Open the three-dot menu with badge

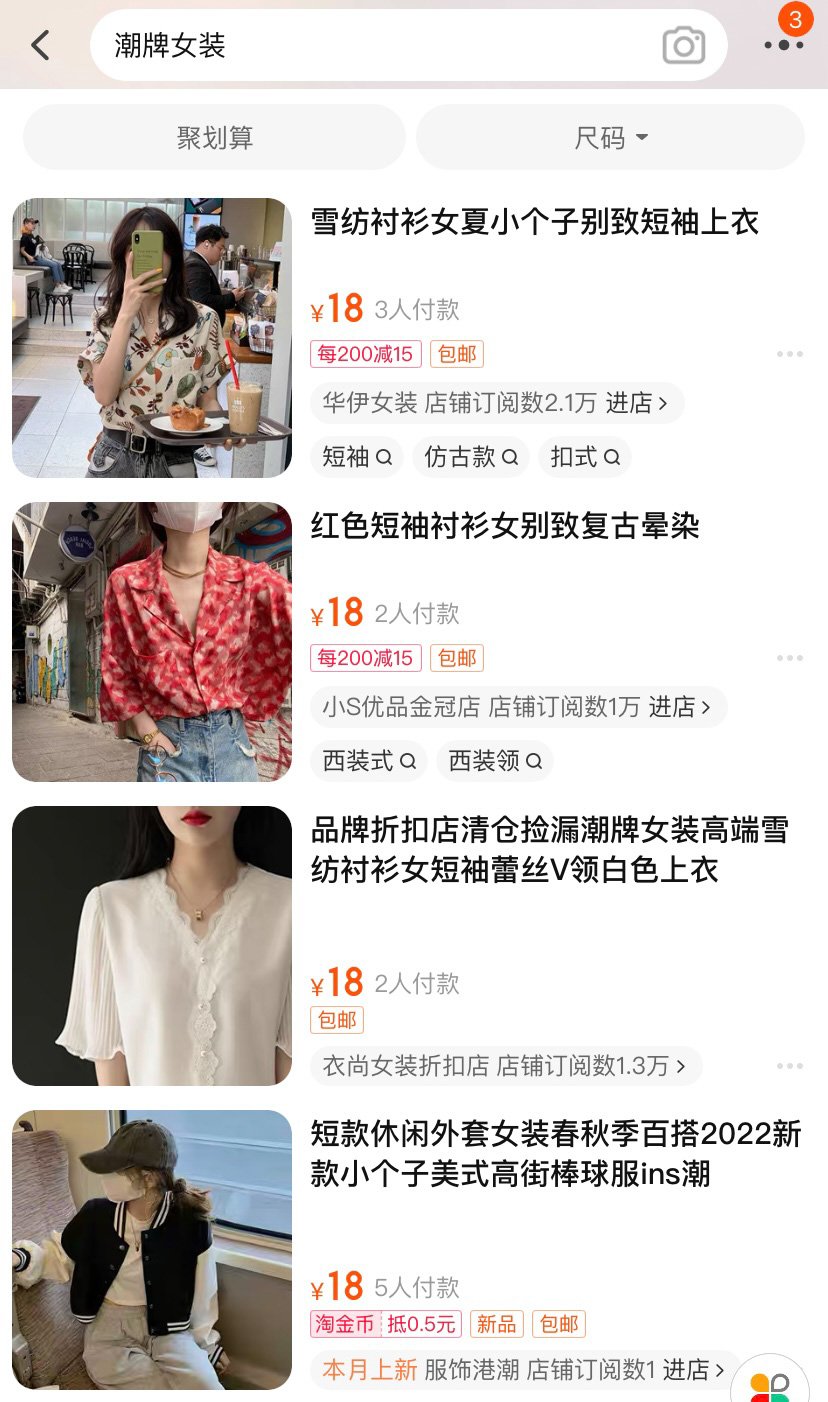tap(783, 45)
